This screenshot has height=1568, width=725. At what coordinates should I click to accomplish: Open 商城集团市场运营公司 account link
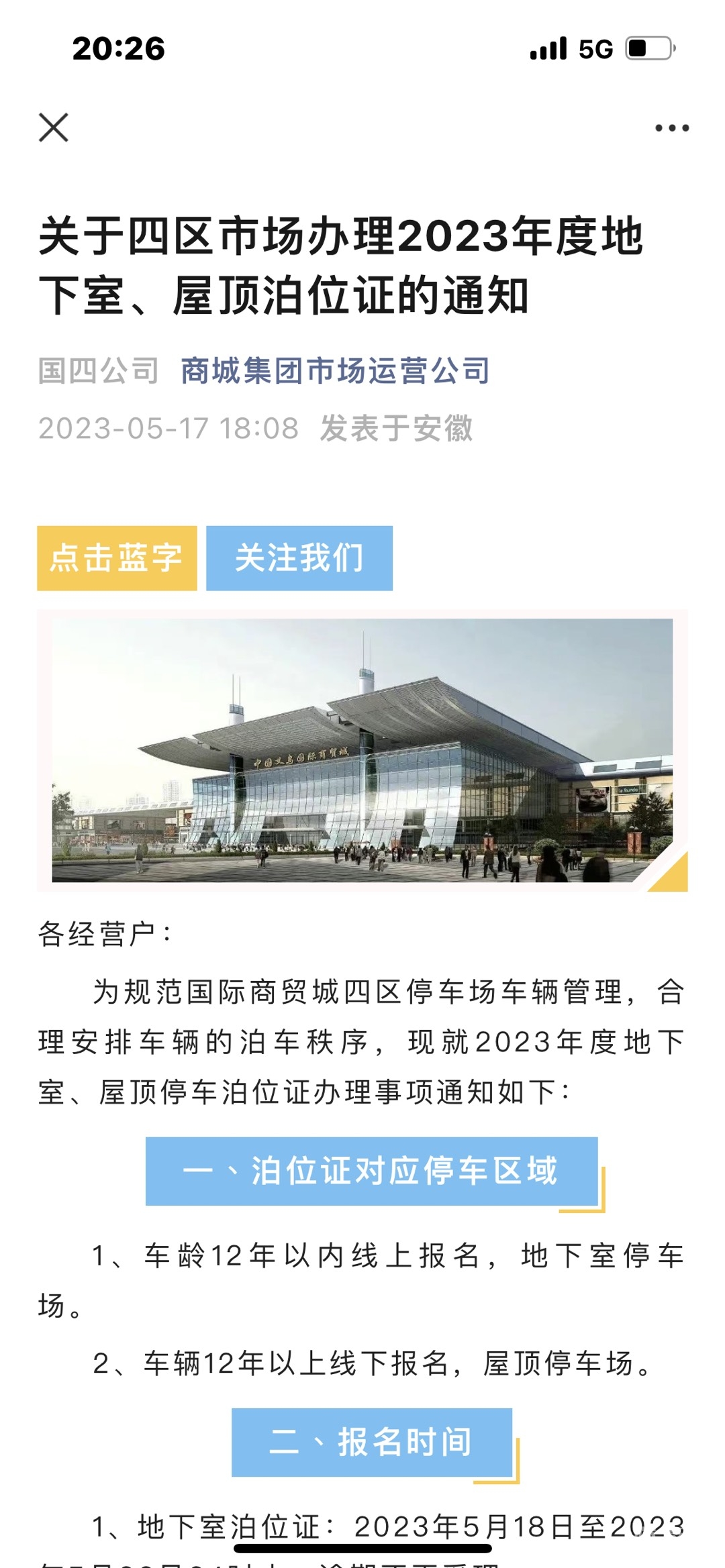click(335, 371)
